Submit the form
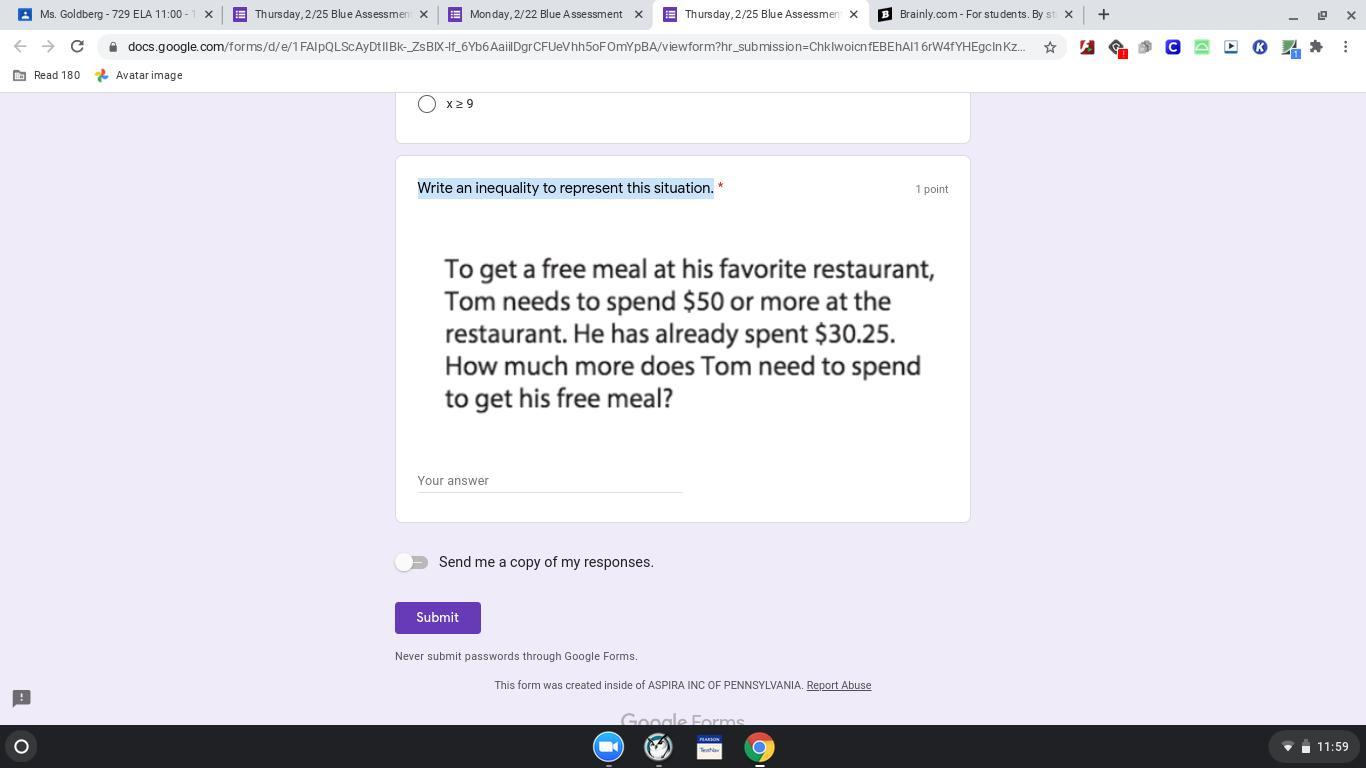The width and height of the screenshot is (1366, 768). [x=437, y=618]
